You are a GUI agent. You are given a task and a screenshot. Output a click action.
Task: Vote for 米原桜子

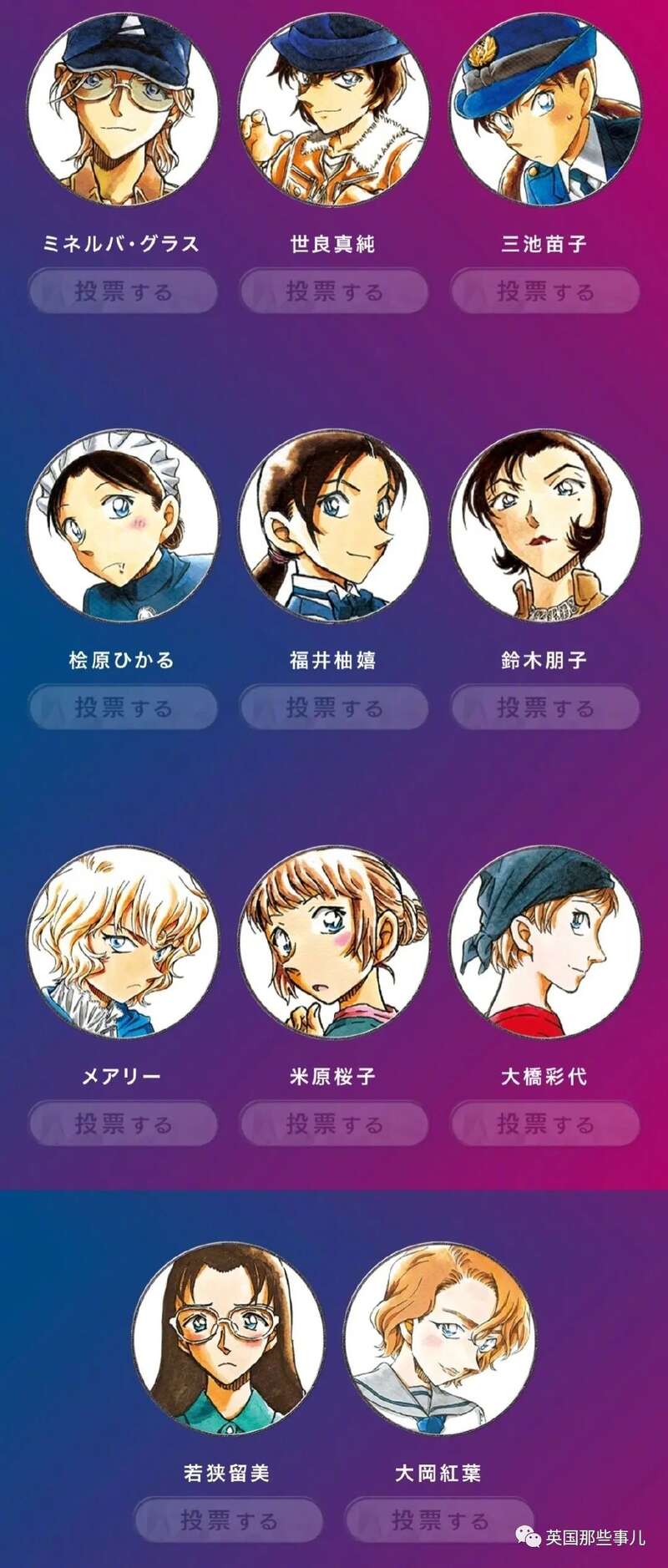click(x=334, y=1124)
